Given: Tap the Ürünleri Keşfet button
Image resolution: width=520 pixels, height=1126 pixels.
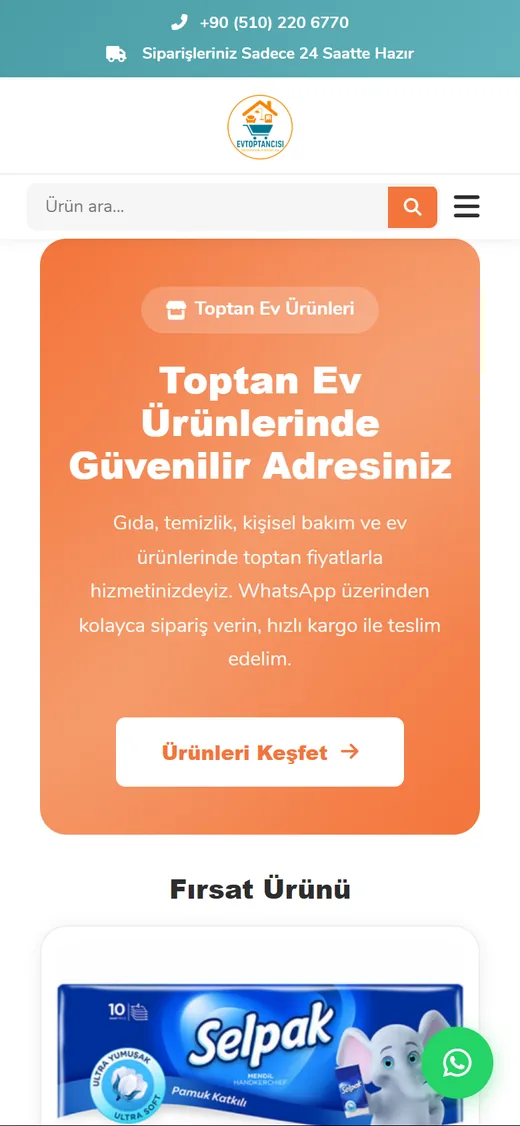Looking at the screenshot, I should tap(260, 752).
